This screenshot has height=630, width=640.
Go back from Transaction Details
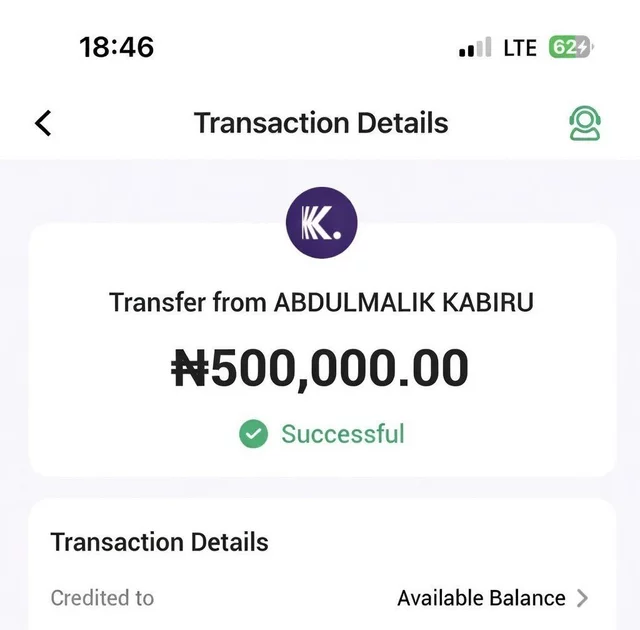click(x=42, y=123)
